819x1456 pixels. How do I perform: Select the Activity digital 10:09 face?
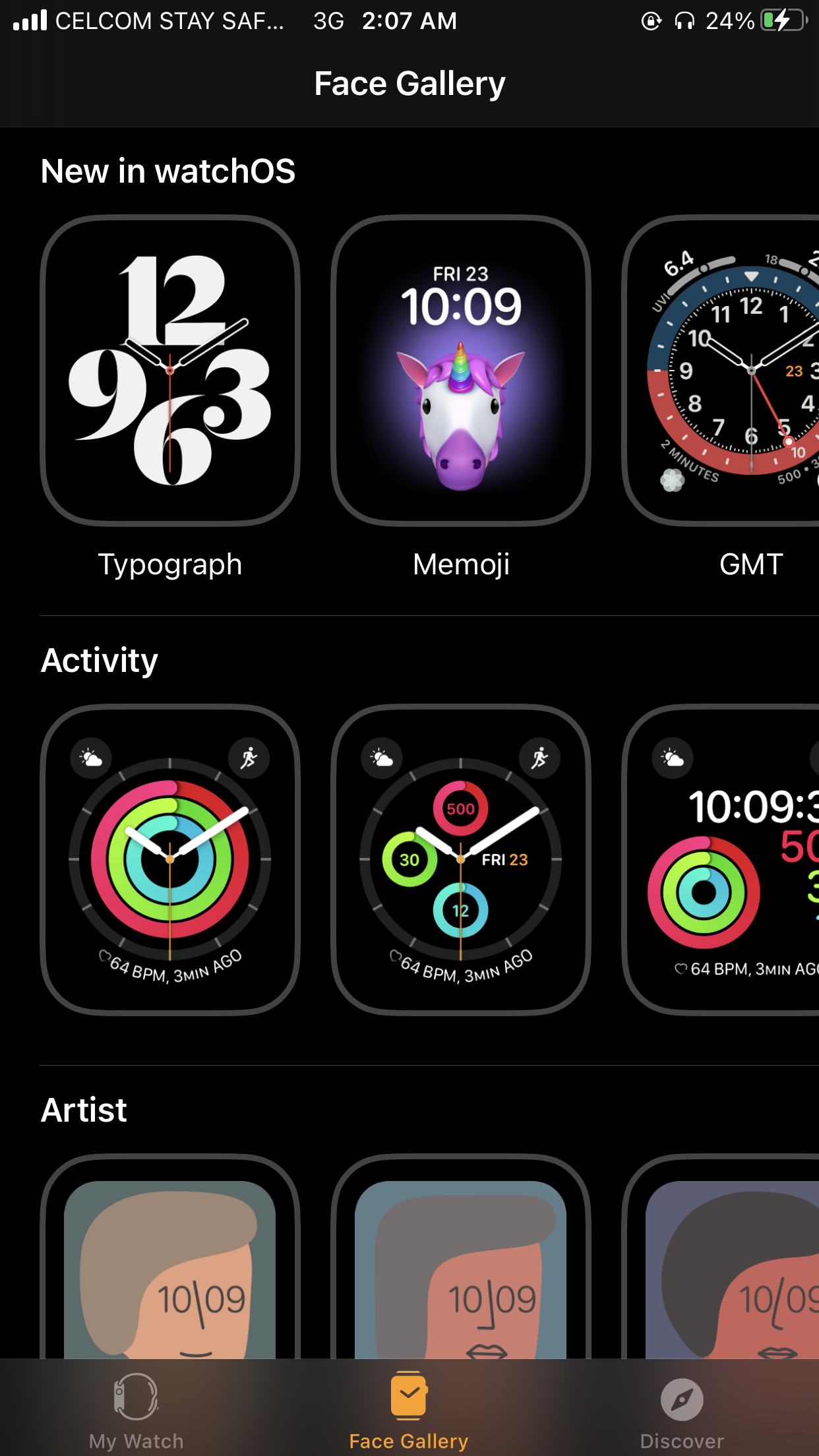725,859
